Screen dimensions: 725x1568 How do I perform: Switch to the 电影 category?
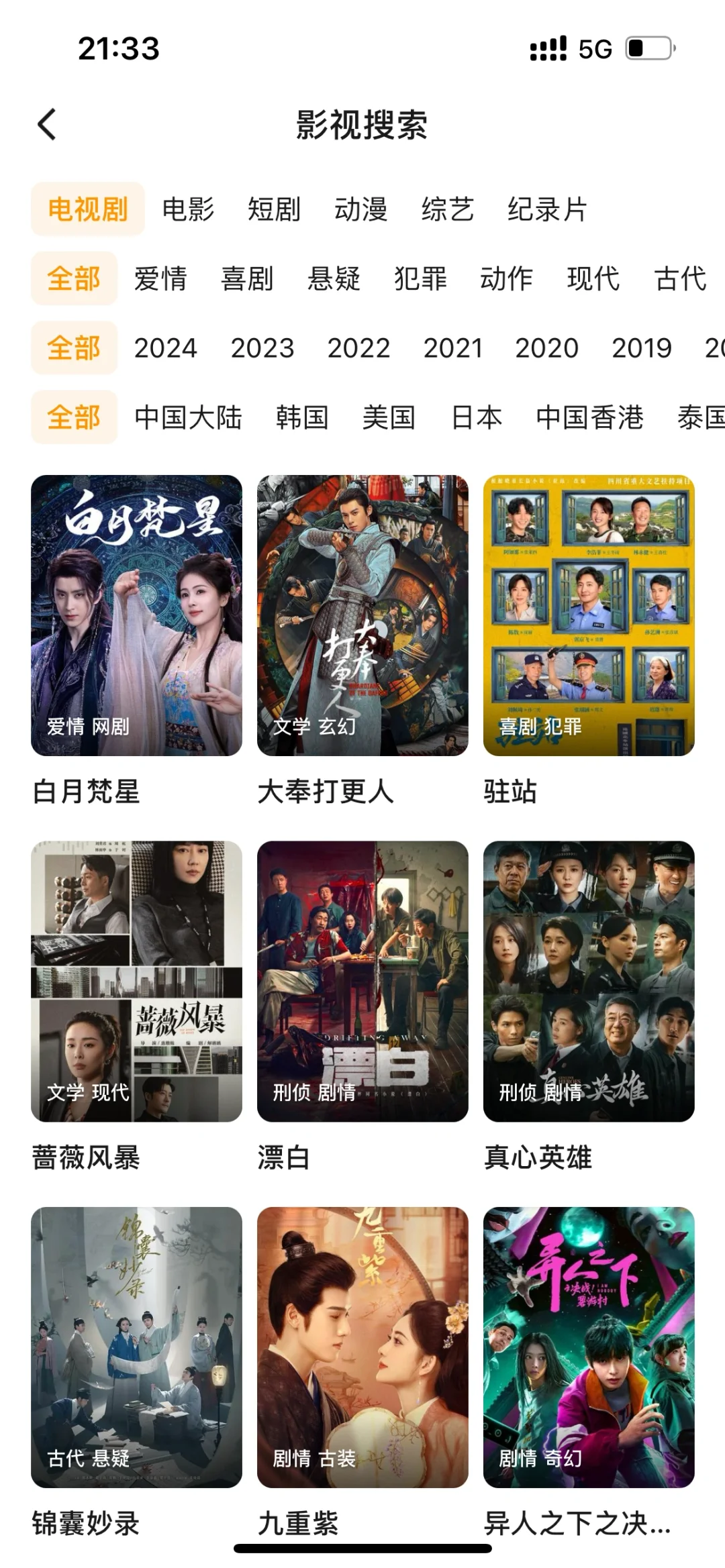pos(188,209)
